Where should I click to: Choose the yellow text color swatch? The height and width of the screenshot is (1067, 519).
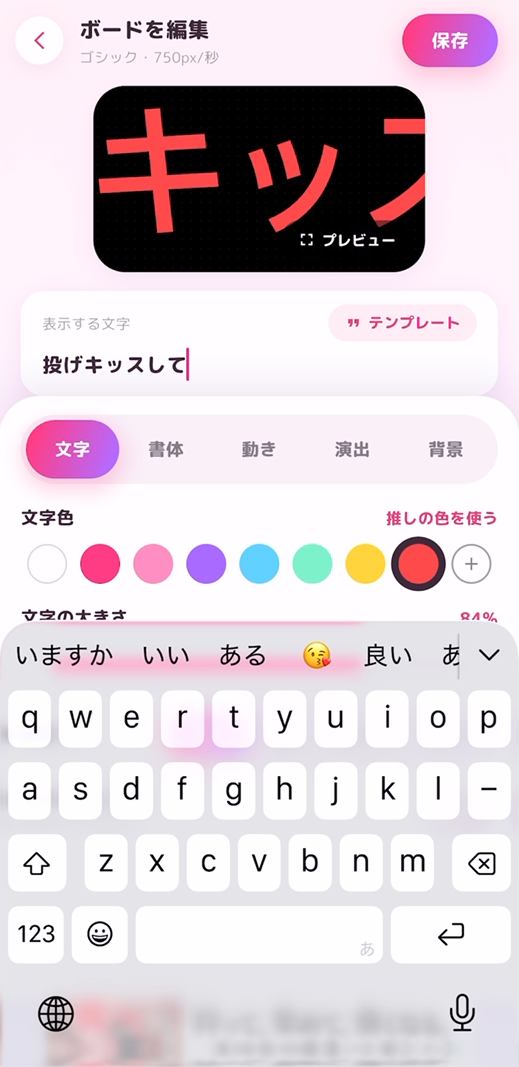(x=365, y=564)
